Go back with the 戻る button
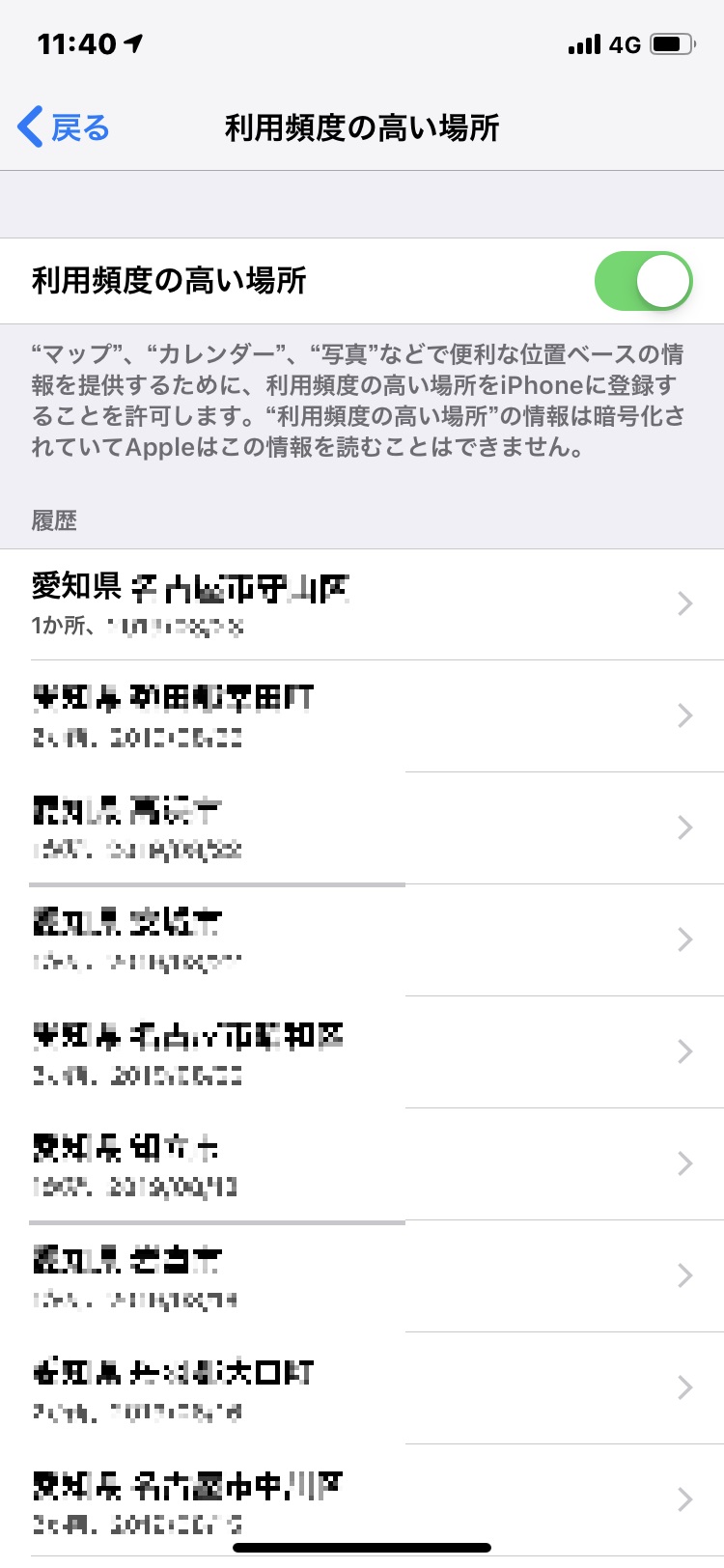Image resolution: width=724 pixels, height=1568 pixels. 64,127
